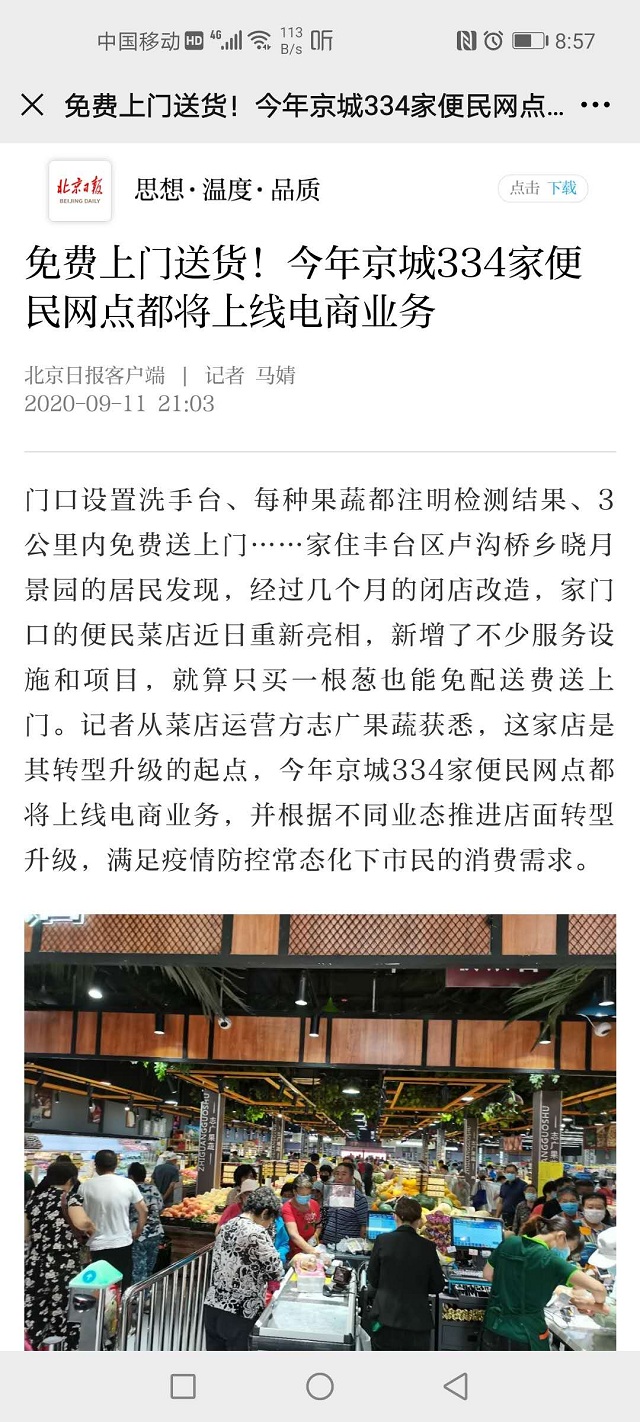Return to the phone's home screen

(320, 1386)
